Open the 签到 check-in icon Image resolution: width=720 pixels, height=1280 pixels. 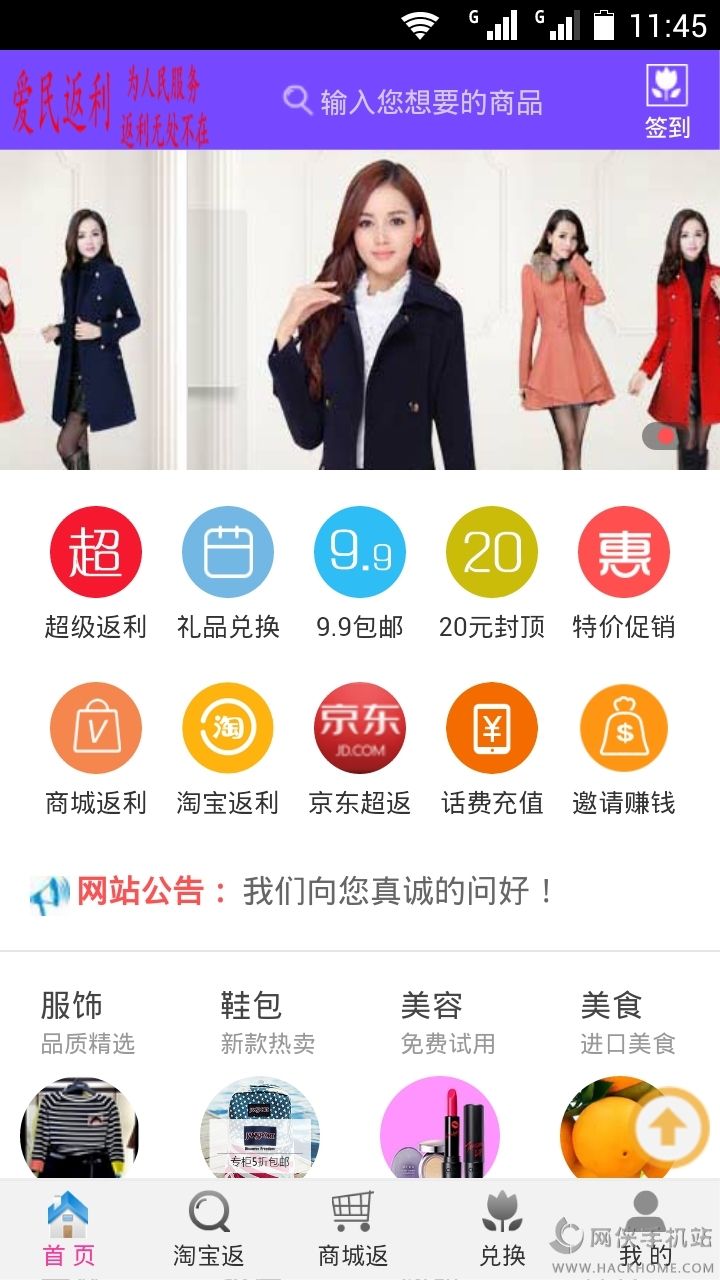(667, 100)
